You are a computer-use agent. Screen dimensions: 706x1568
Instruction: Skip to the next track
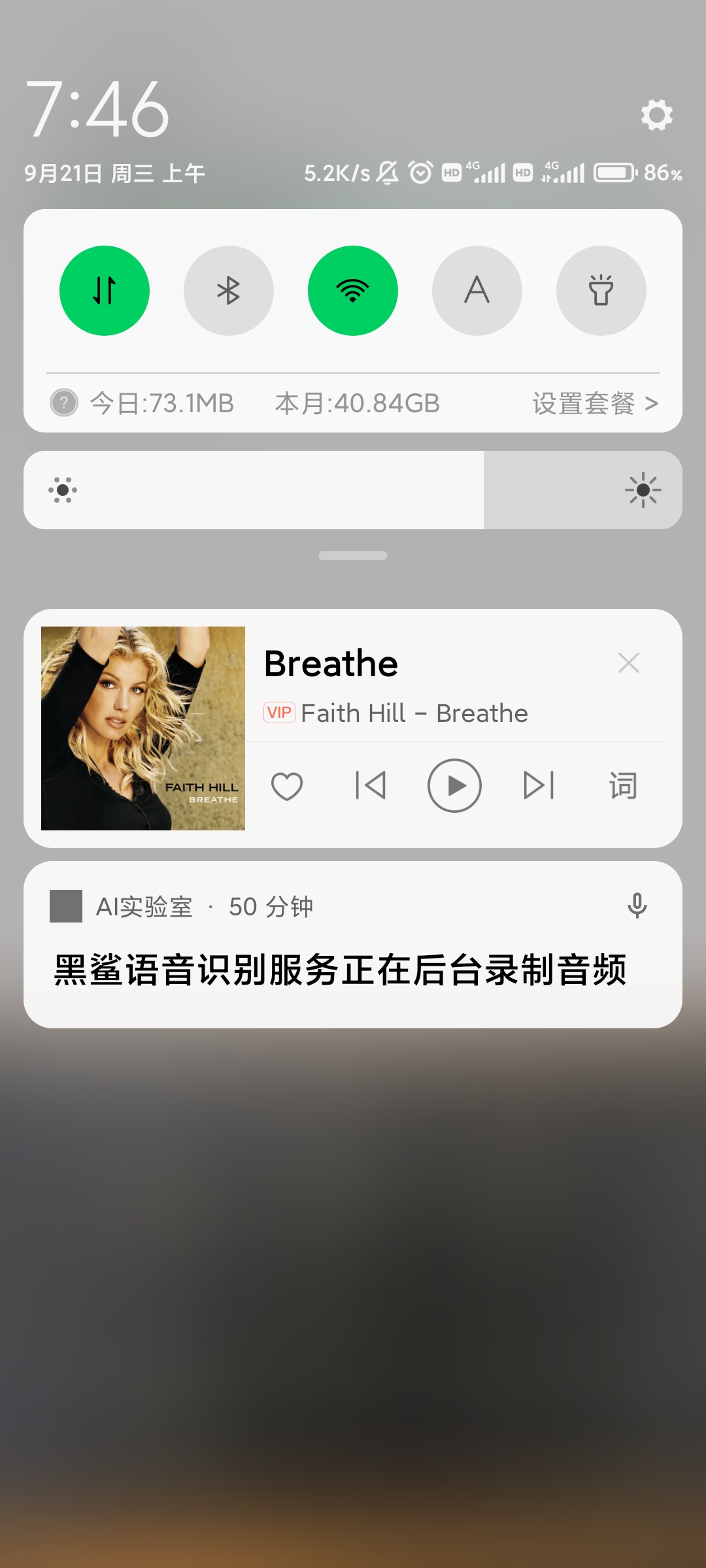539,786
